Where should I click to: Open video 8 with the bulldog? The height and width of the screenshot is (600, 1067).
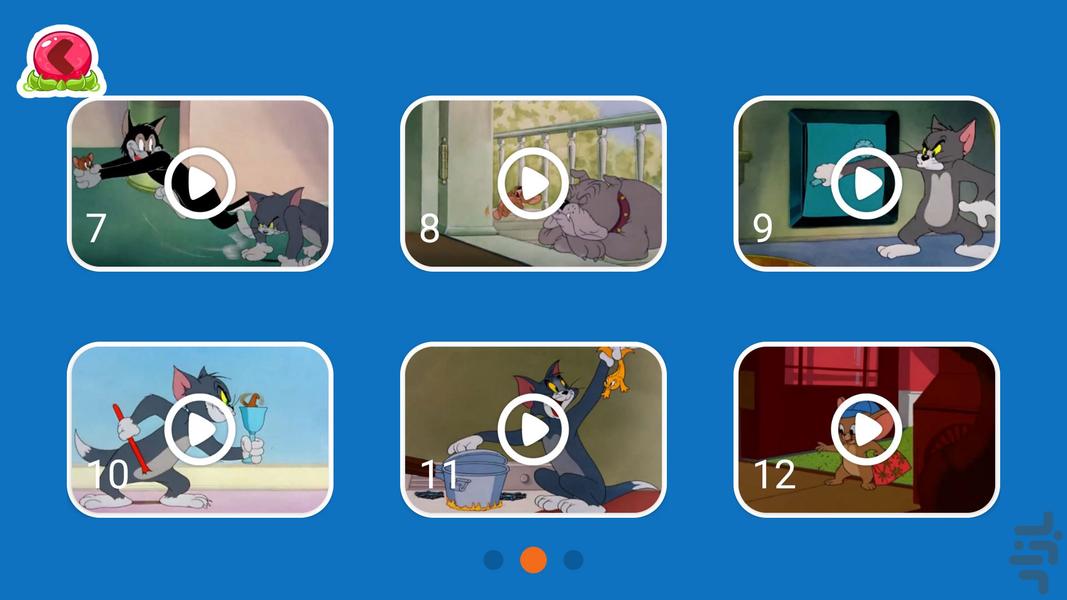coord(533,183)
